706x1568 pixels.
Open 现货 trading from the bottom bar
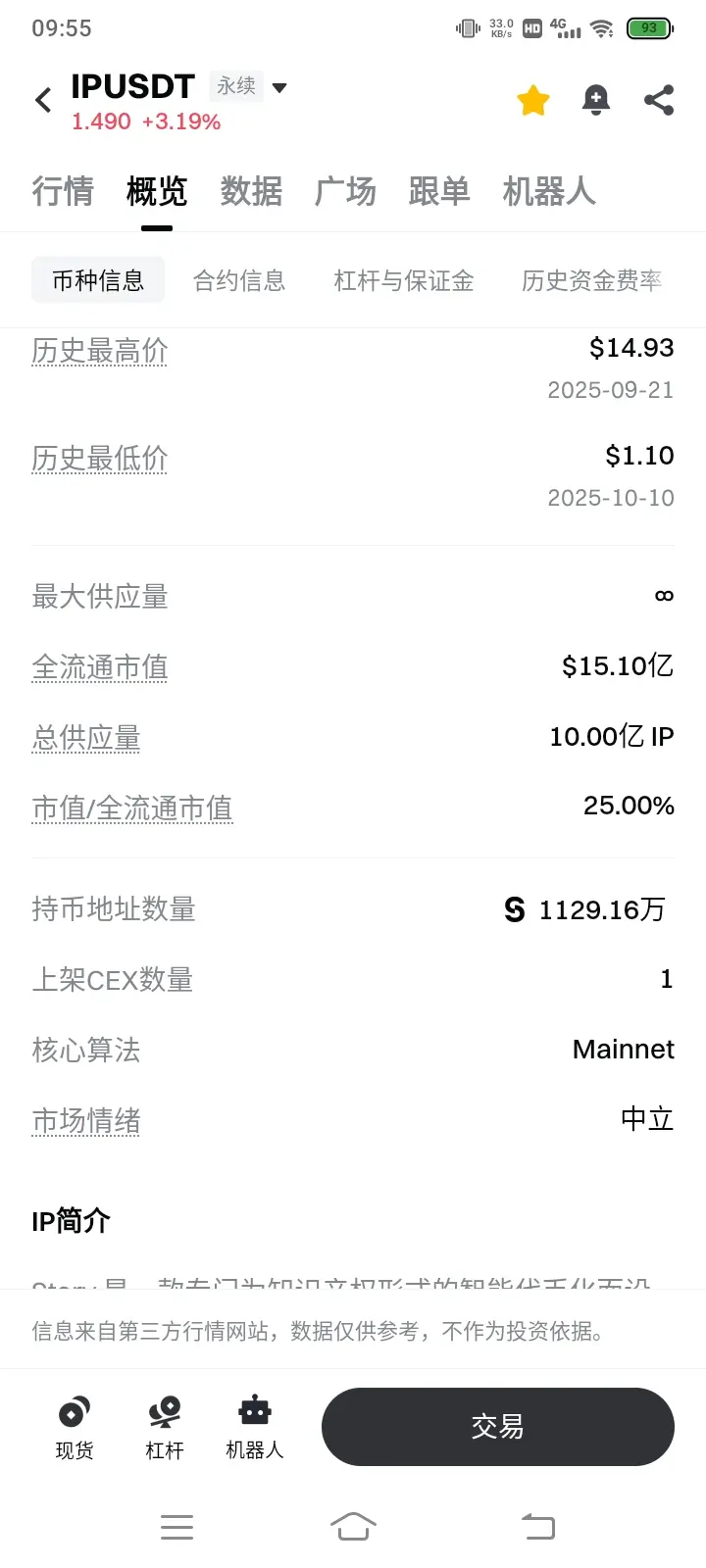tap(75, 1427)
